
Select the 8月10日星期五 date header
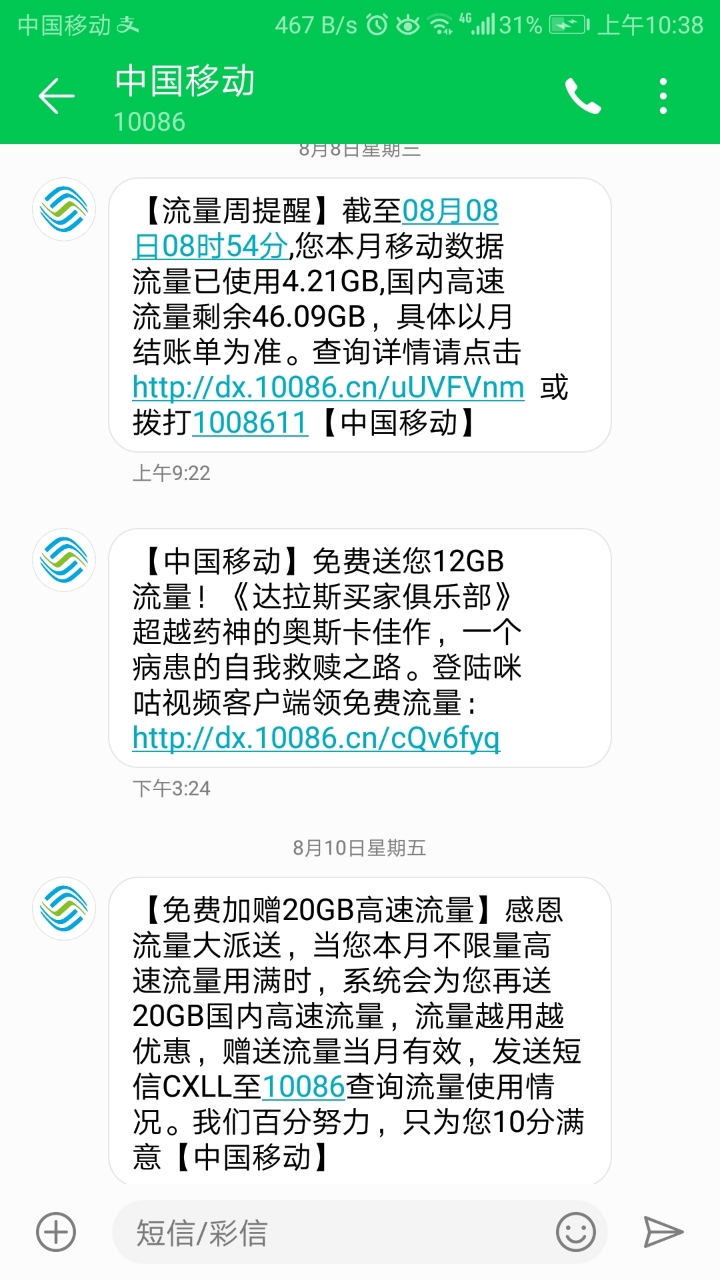(360, 849)
